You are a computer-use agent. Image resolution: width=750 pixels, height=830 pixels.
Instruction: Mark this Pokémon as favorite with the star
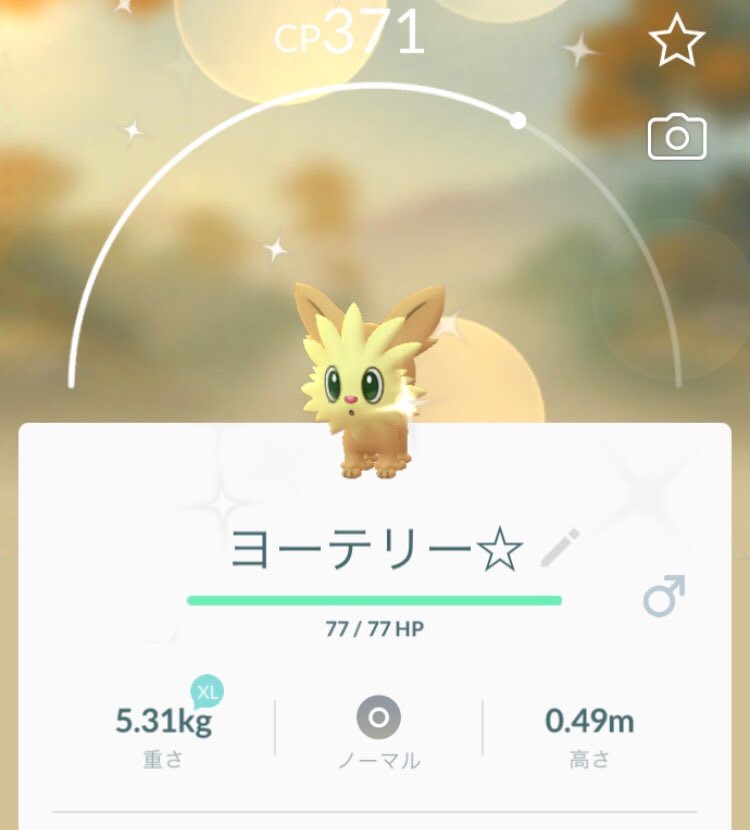tap(677, 41)
